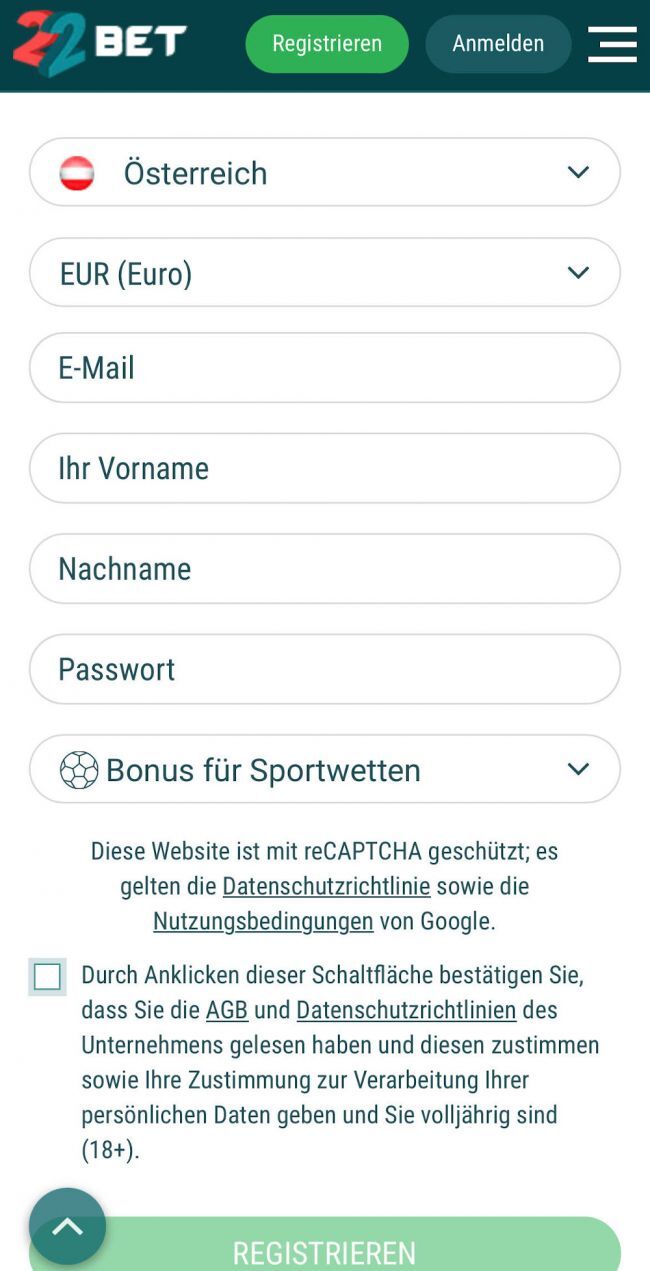Image resolution: width=650 pixels, height=1271 pixels.
Task: Expand the Österreich country dropdown
Action: (x=324, y=172)
